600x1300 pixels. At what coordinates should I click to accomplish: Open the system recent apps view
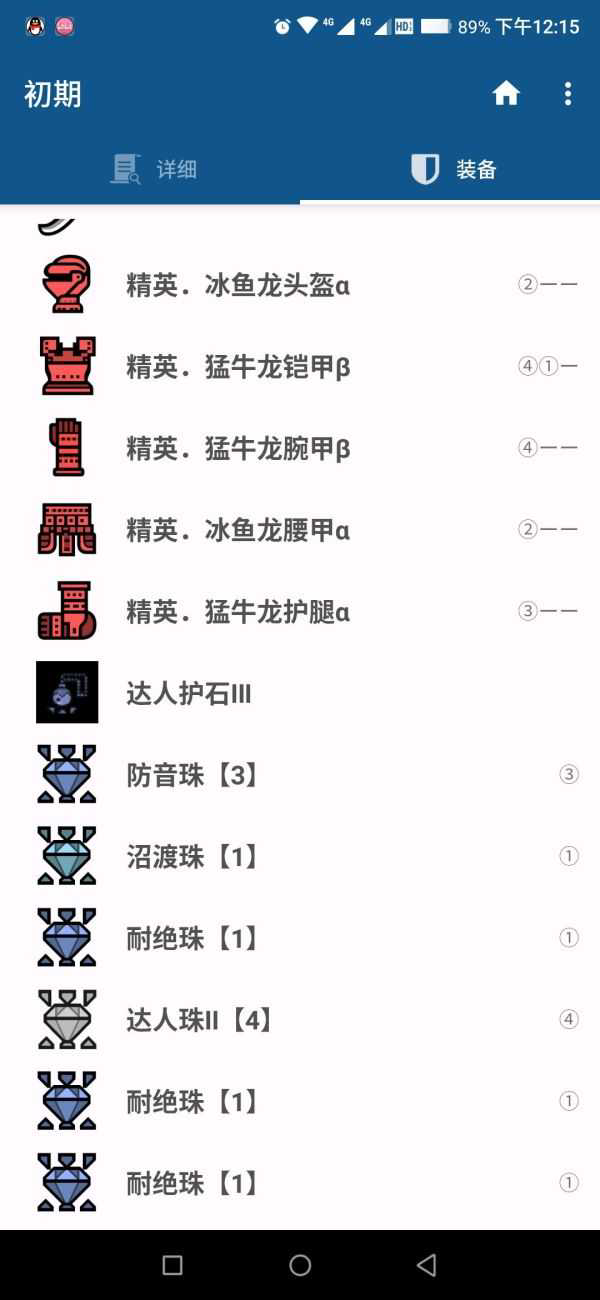pos(172,1265)
